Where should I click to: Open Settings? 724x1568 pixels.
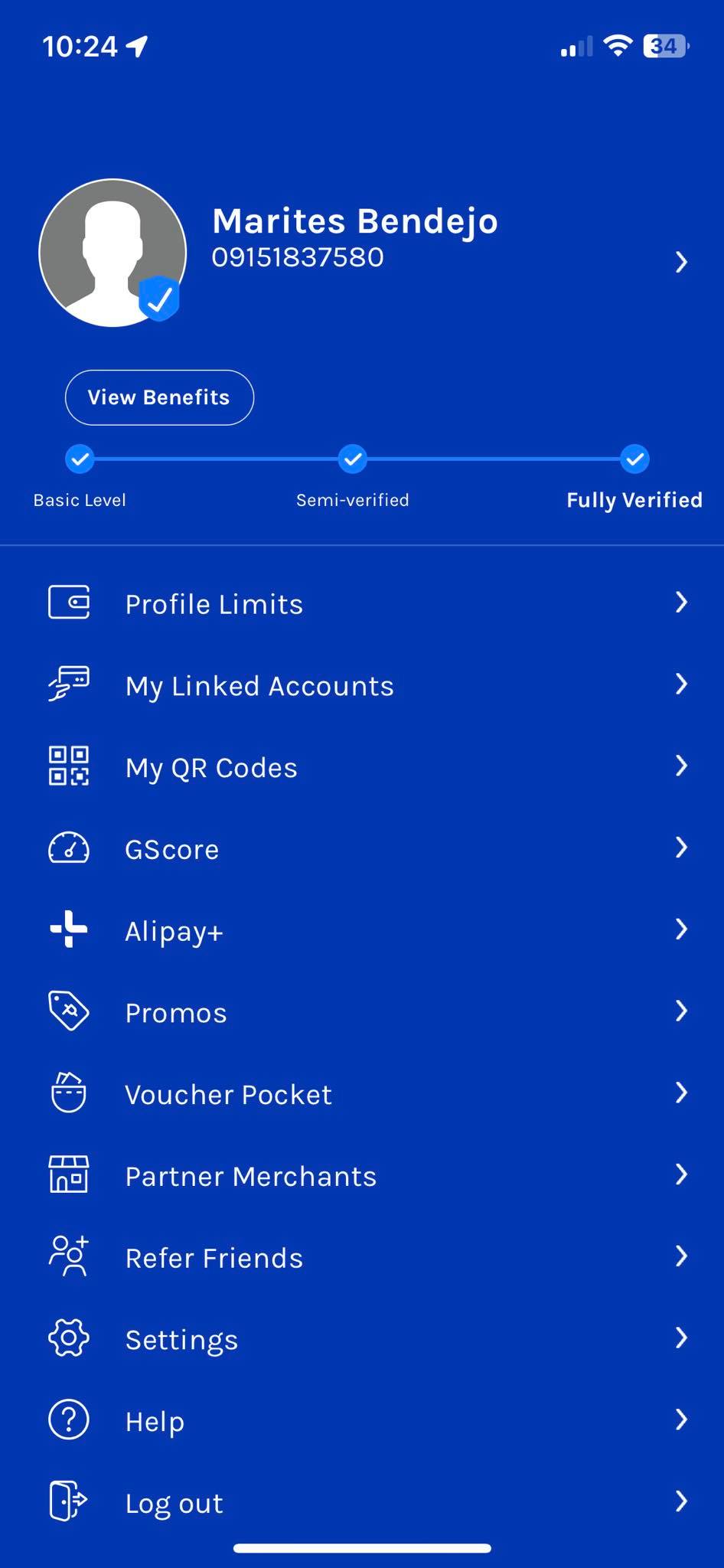[x=181, y=1340]
